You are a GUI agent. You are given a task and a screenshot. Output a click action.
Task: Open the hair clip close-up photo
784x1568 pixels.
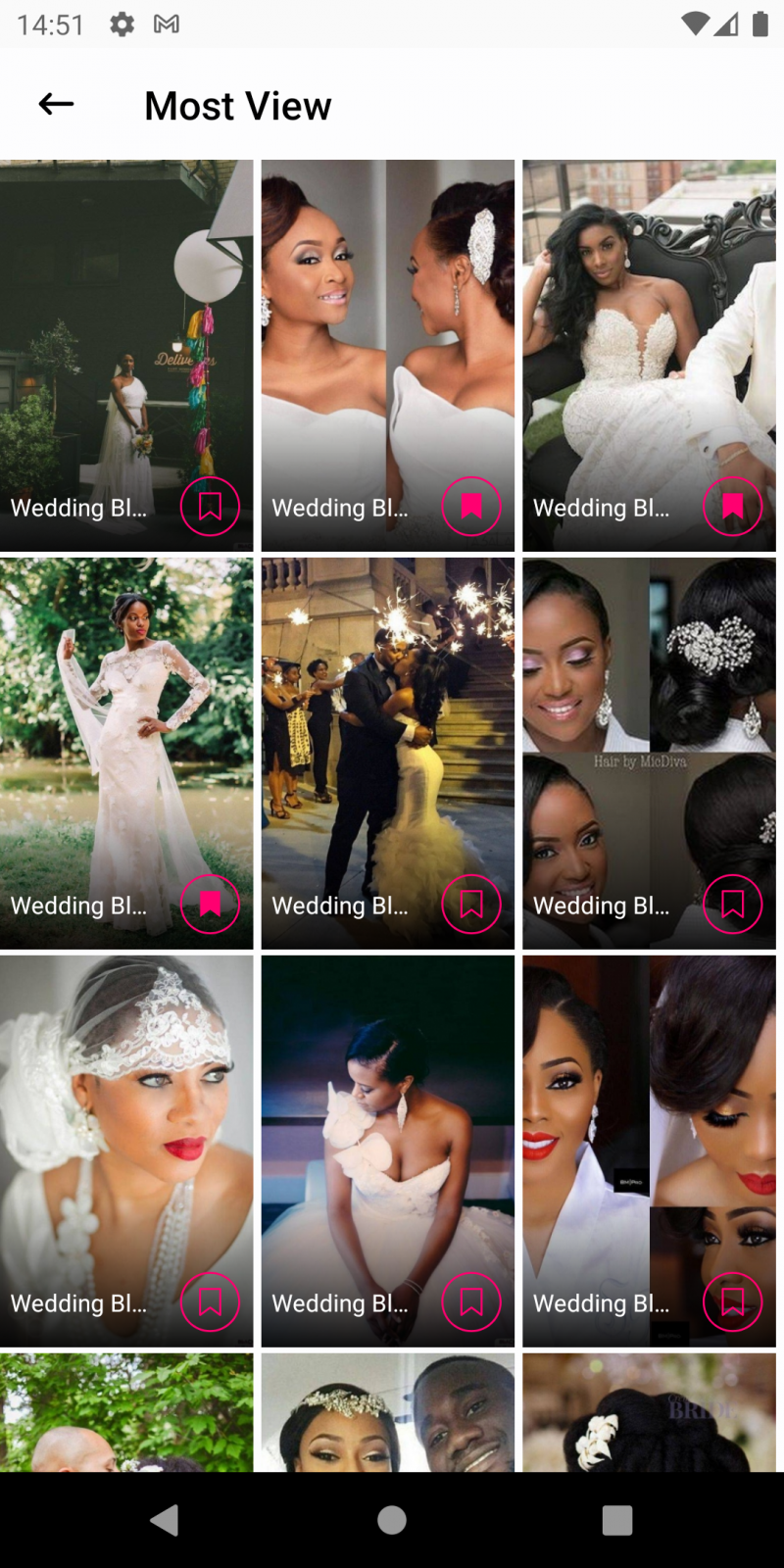(387, 333)
